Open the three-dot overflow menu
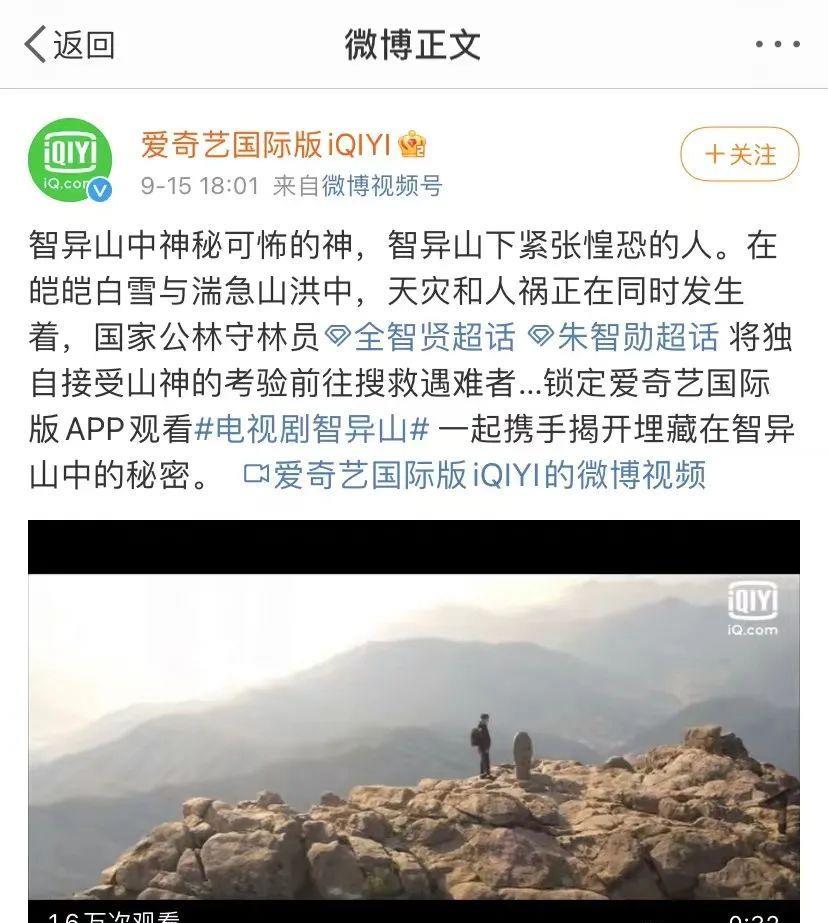This screenshot has width=828, height=923. (x=777, y=45)
